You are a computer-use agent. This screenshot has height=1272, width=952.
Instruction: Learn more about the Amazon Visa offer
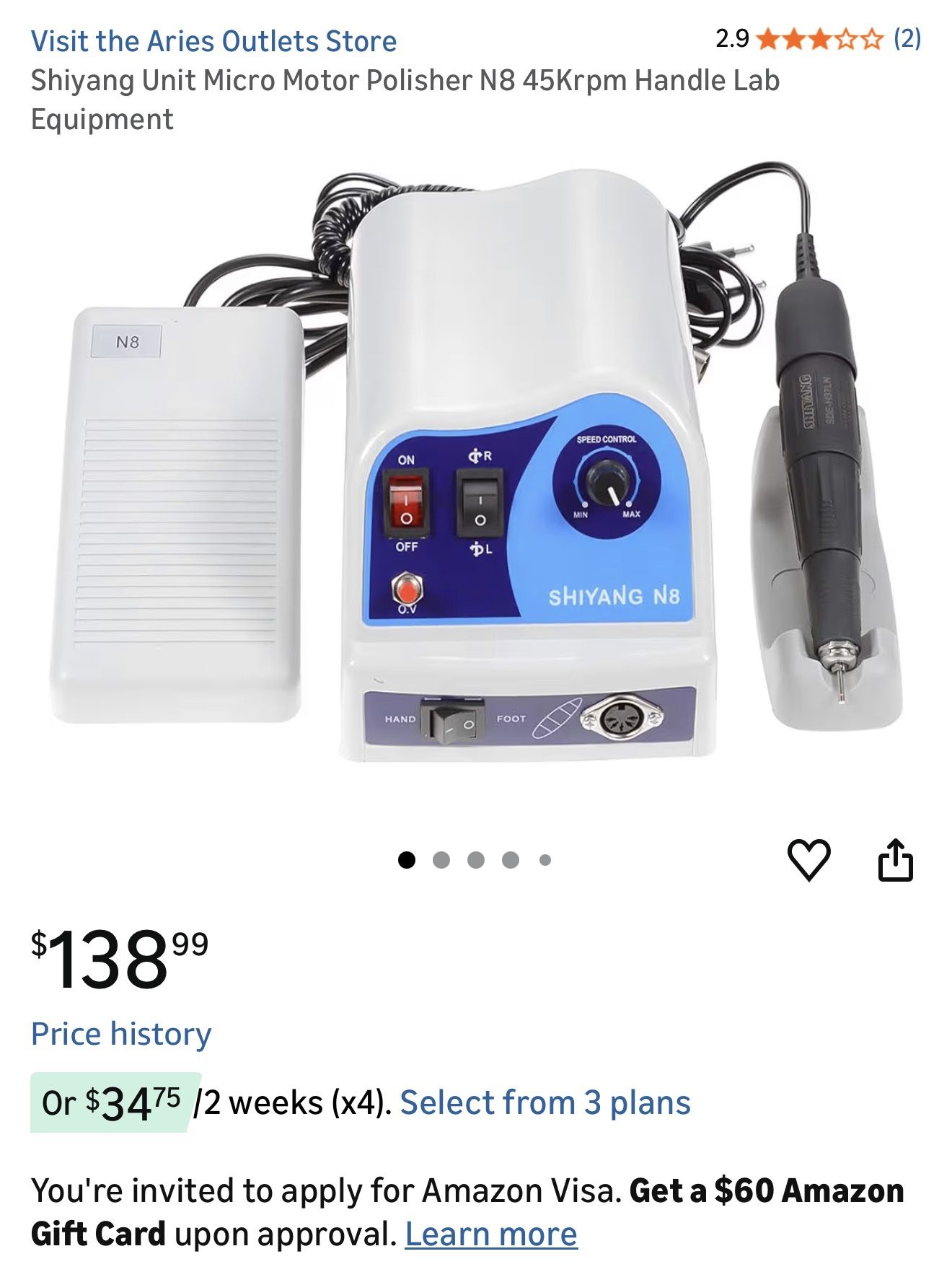pos(491,1234)
